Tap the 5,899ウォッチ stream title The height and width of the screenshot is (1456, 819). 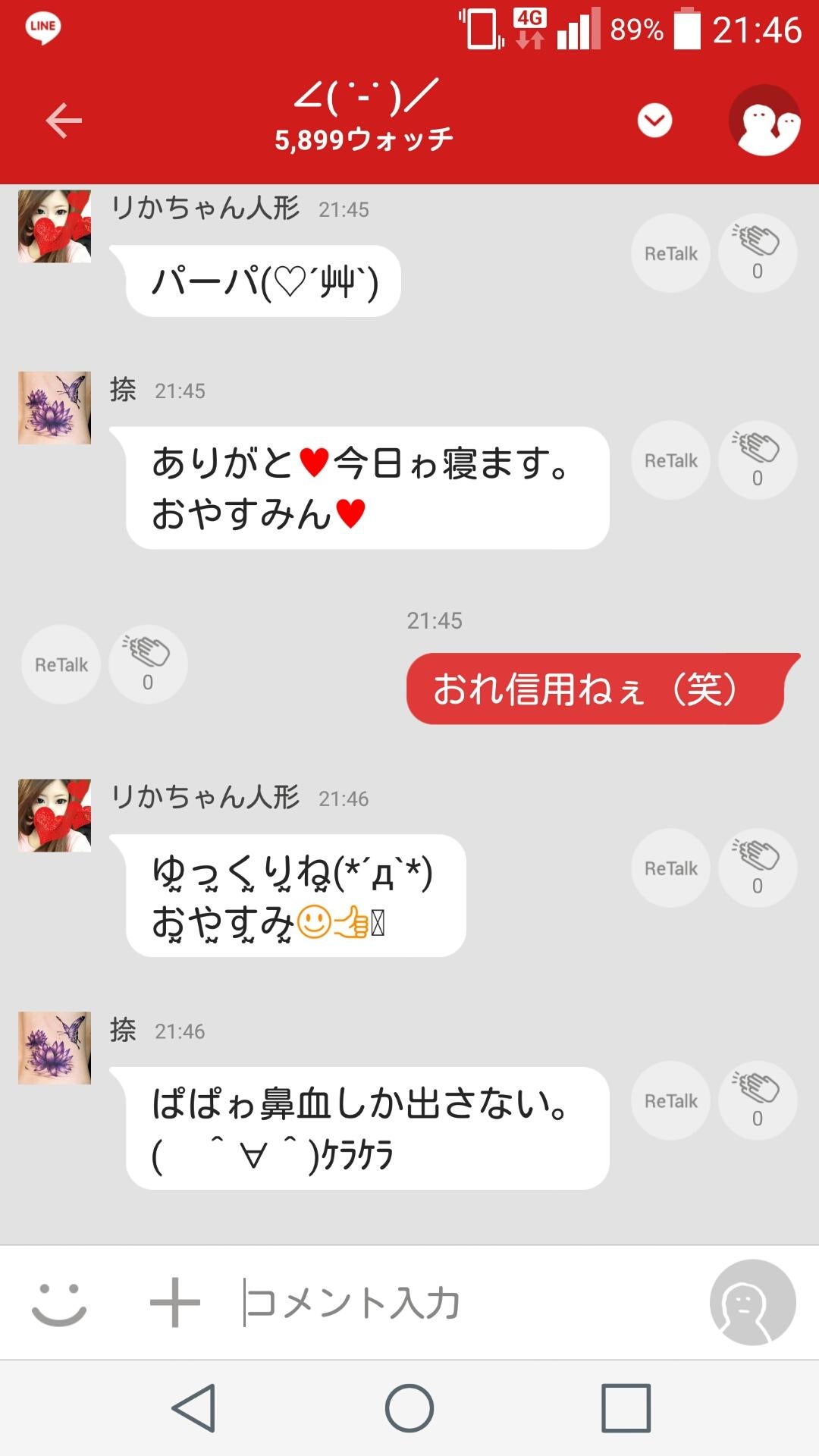click(364, 136)
